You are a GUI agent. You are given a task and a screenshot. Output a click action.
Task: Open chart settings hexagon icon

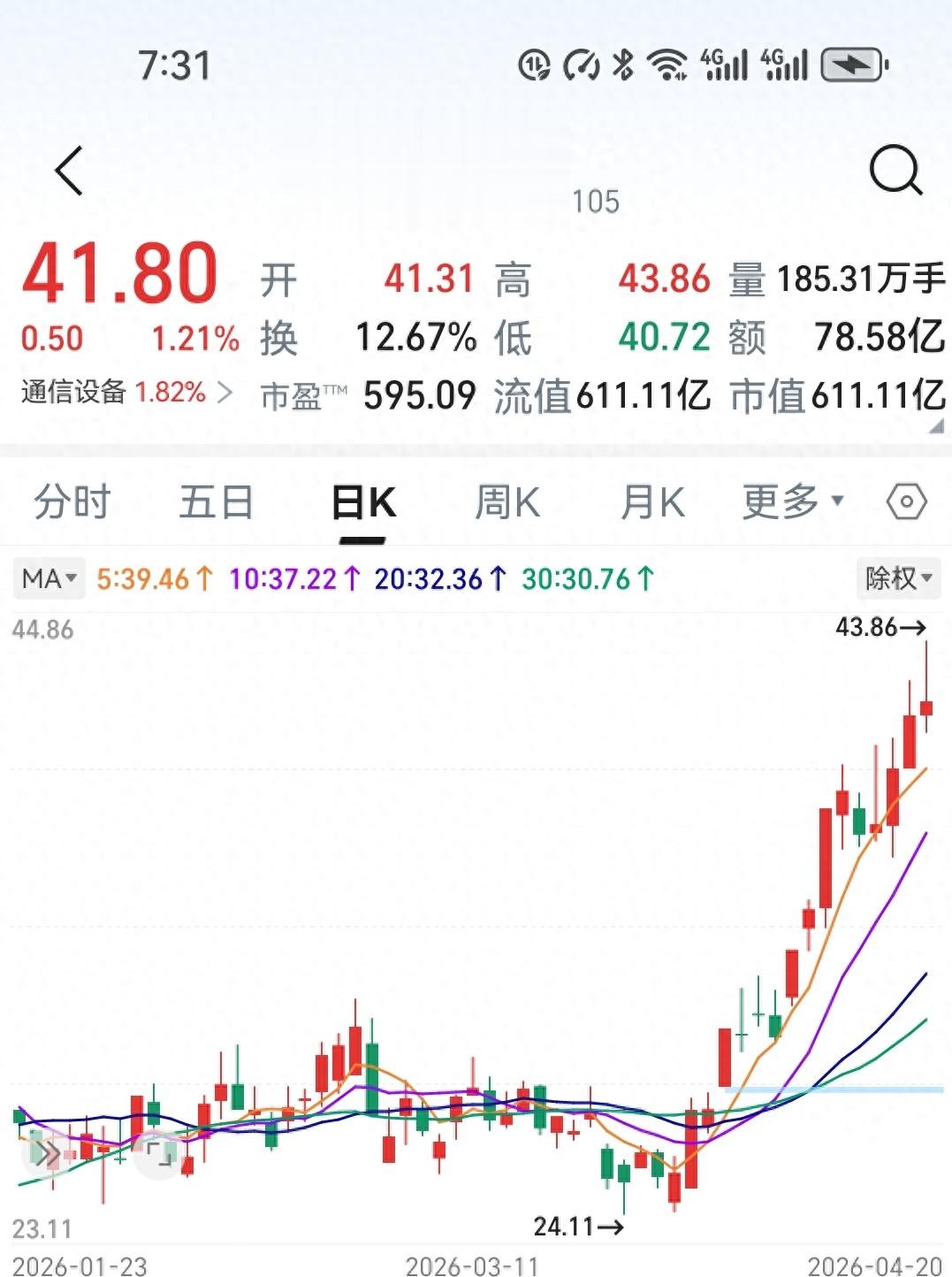[906, 502]
